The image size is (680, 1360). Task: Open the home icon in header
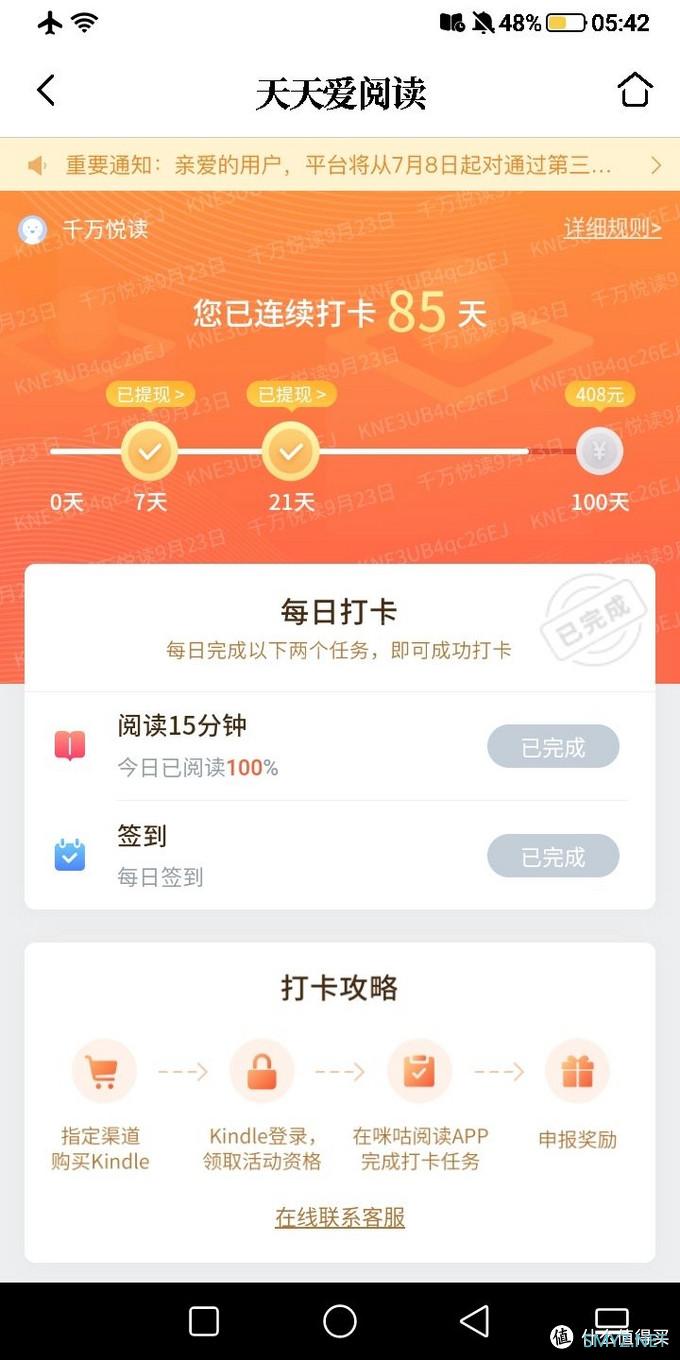coord(634,90)
